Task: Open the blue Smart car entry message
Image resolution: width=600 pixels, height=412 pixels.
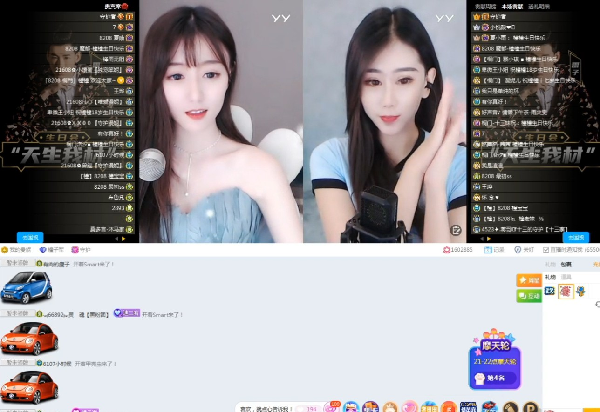Action: [x=80, y=264]
